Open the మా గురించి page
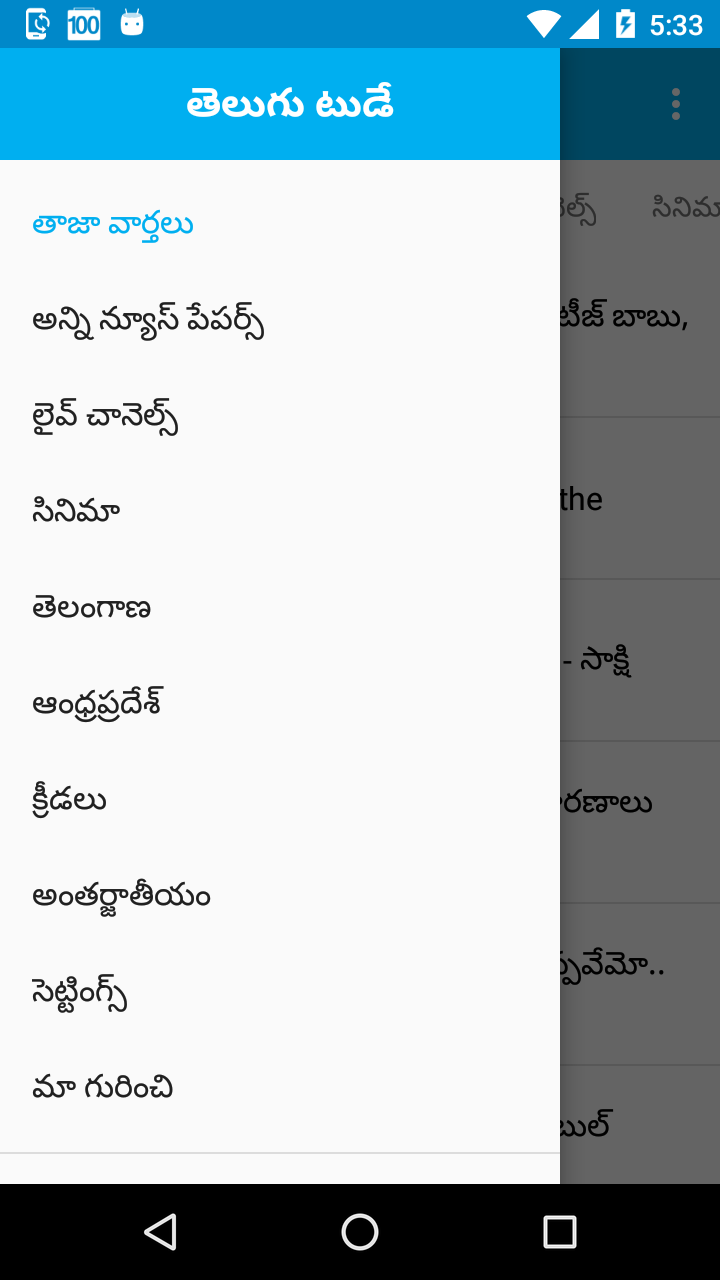Viewport: 720px width, 1280px height. pos(103,1088)
